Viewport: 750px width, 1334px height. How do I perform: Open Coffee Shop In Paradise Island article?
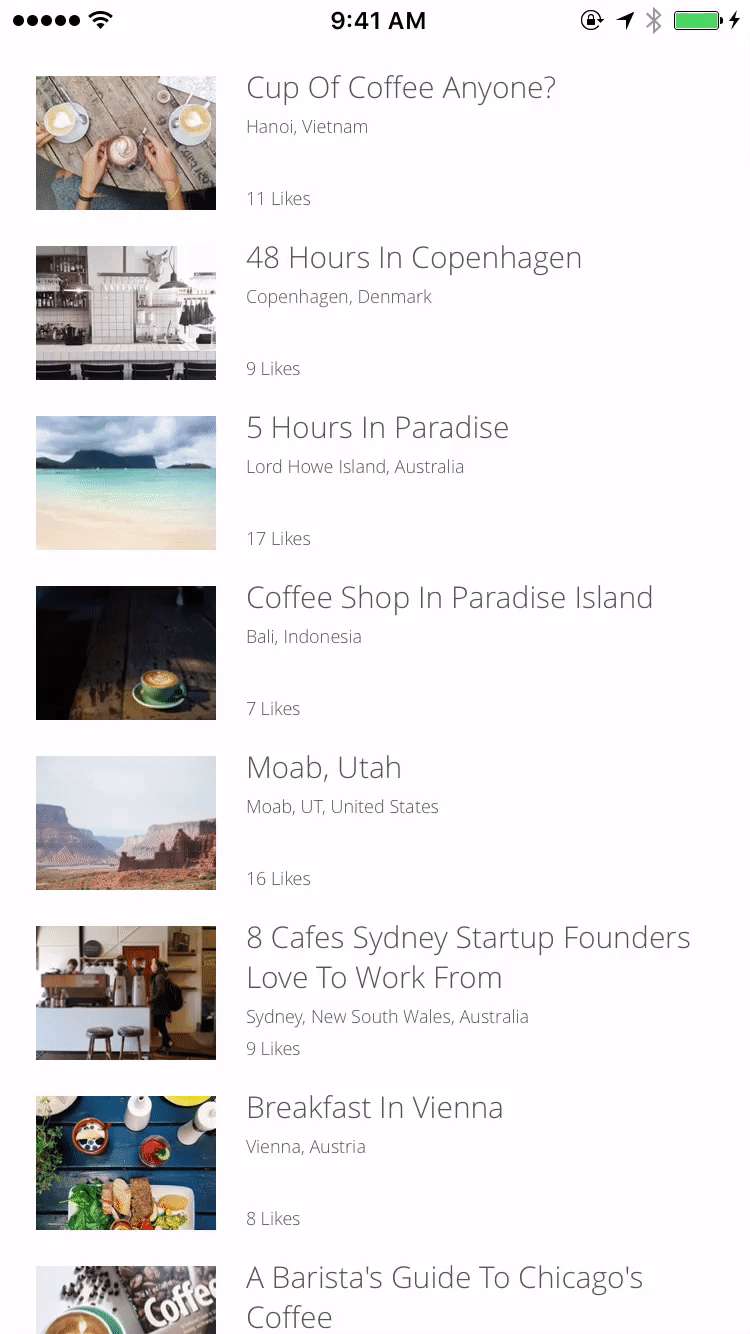449,599
